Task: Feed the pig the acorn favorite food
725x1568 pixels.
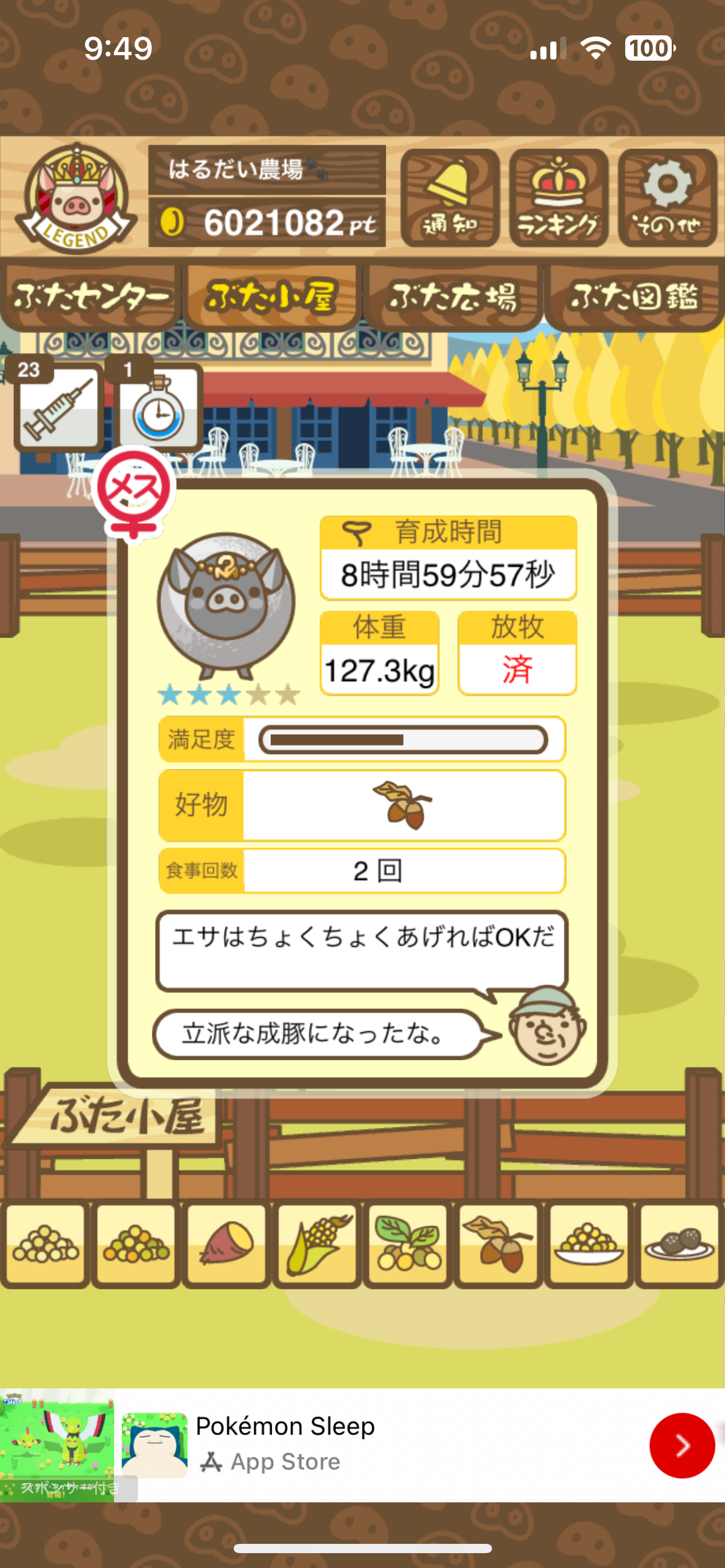Action: point(498,1244)
